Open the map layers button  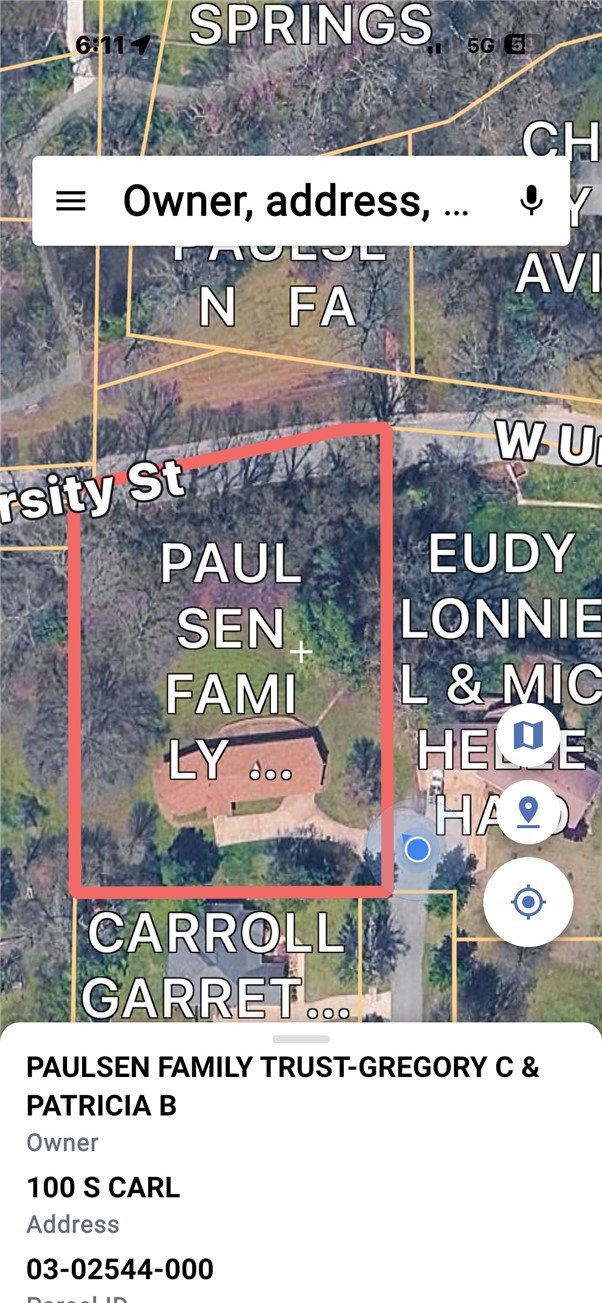tap(528, 736)
